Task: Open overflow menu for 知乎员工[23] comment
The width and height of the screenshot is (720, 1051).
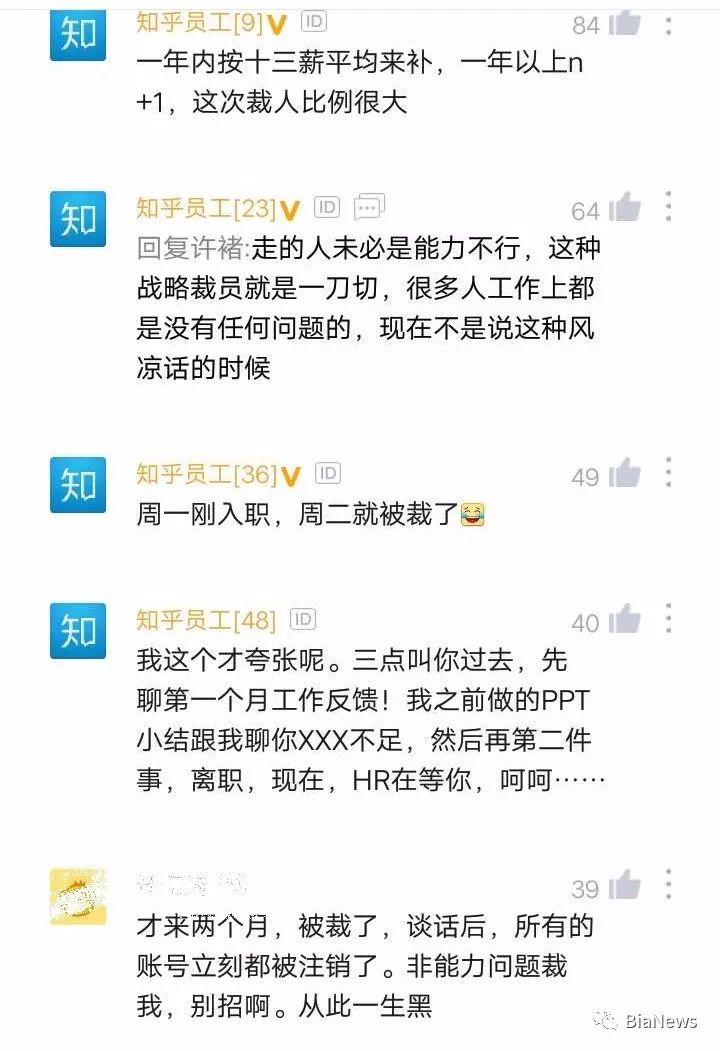Action: 668,206
